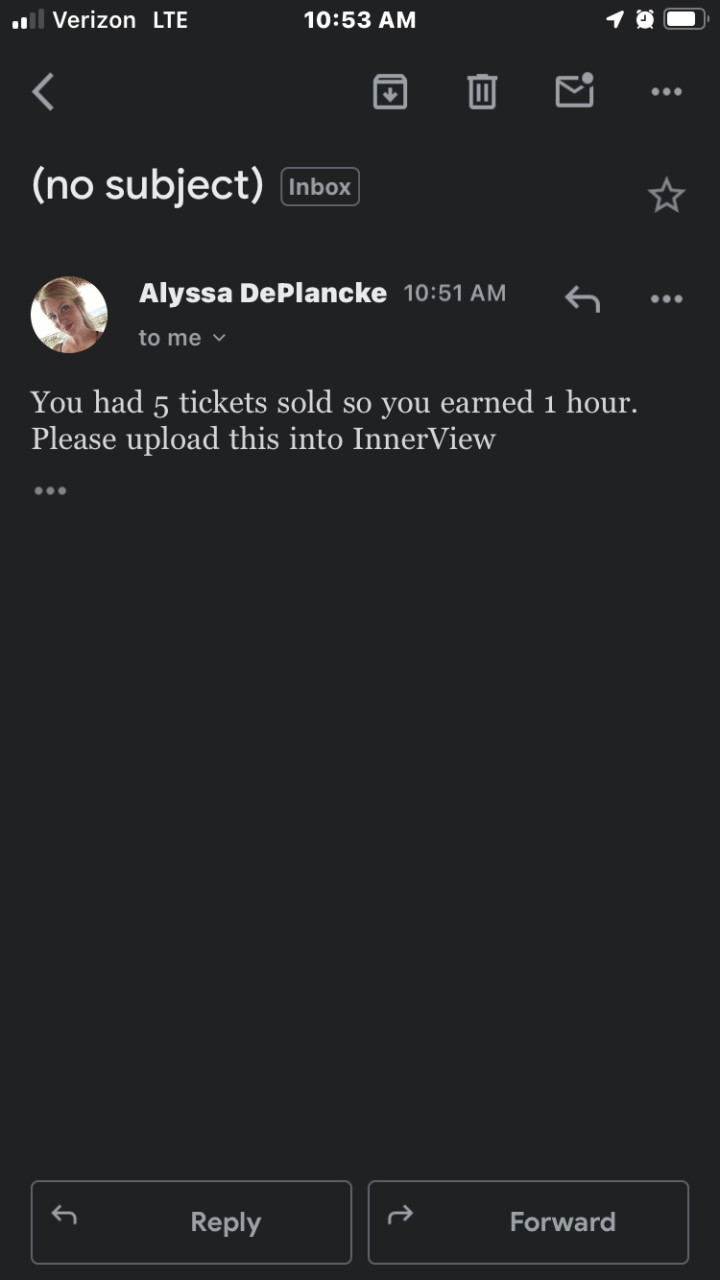Open message options beside Alyssa's reply arrow
This screenshot has height=1280, width=720.
pos(666,298)
